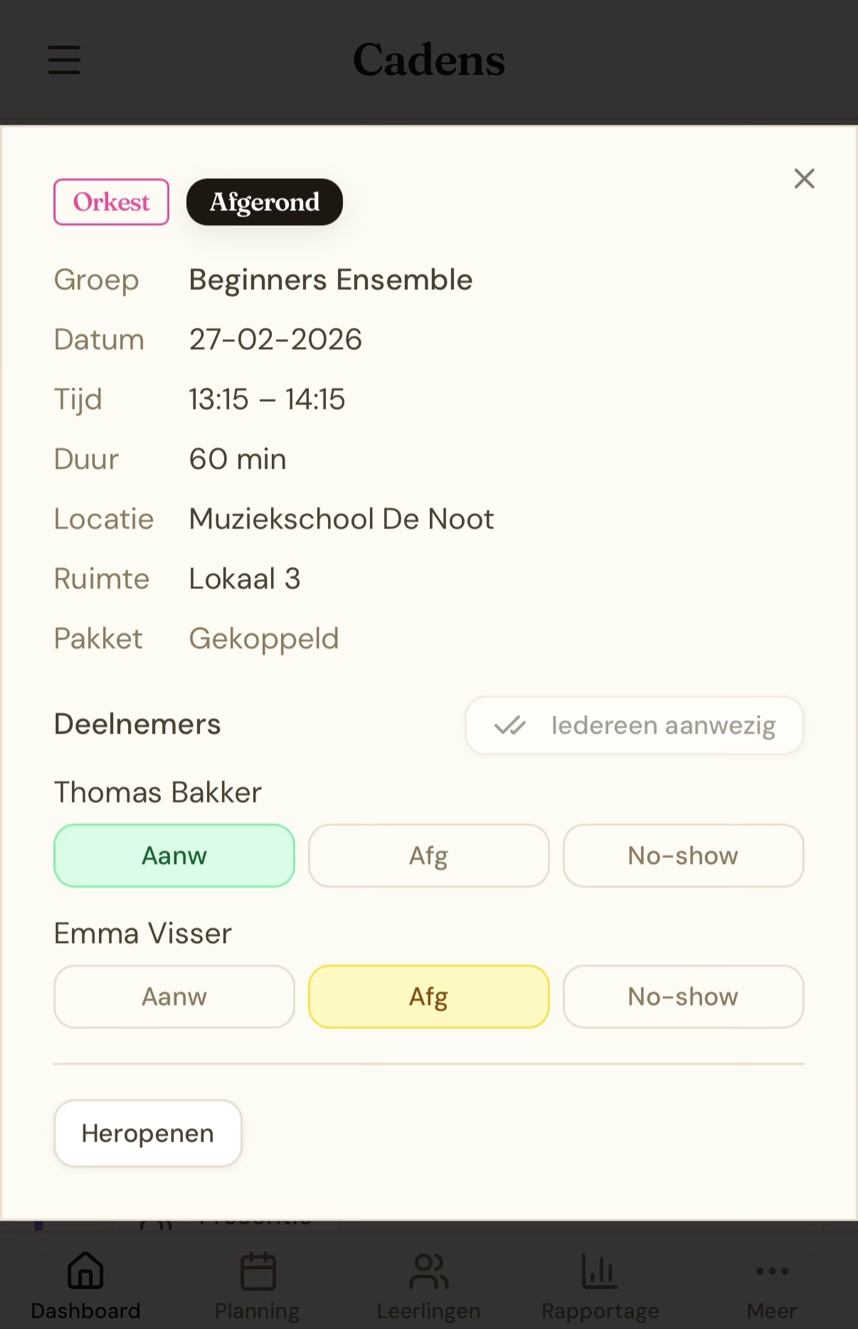Open the hamburger navigation menu
The width and height of the screenshot is (858, 1329).
pyautogui.click(x=63, y=60)
